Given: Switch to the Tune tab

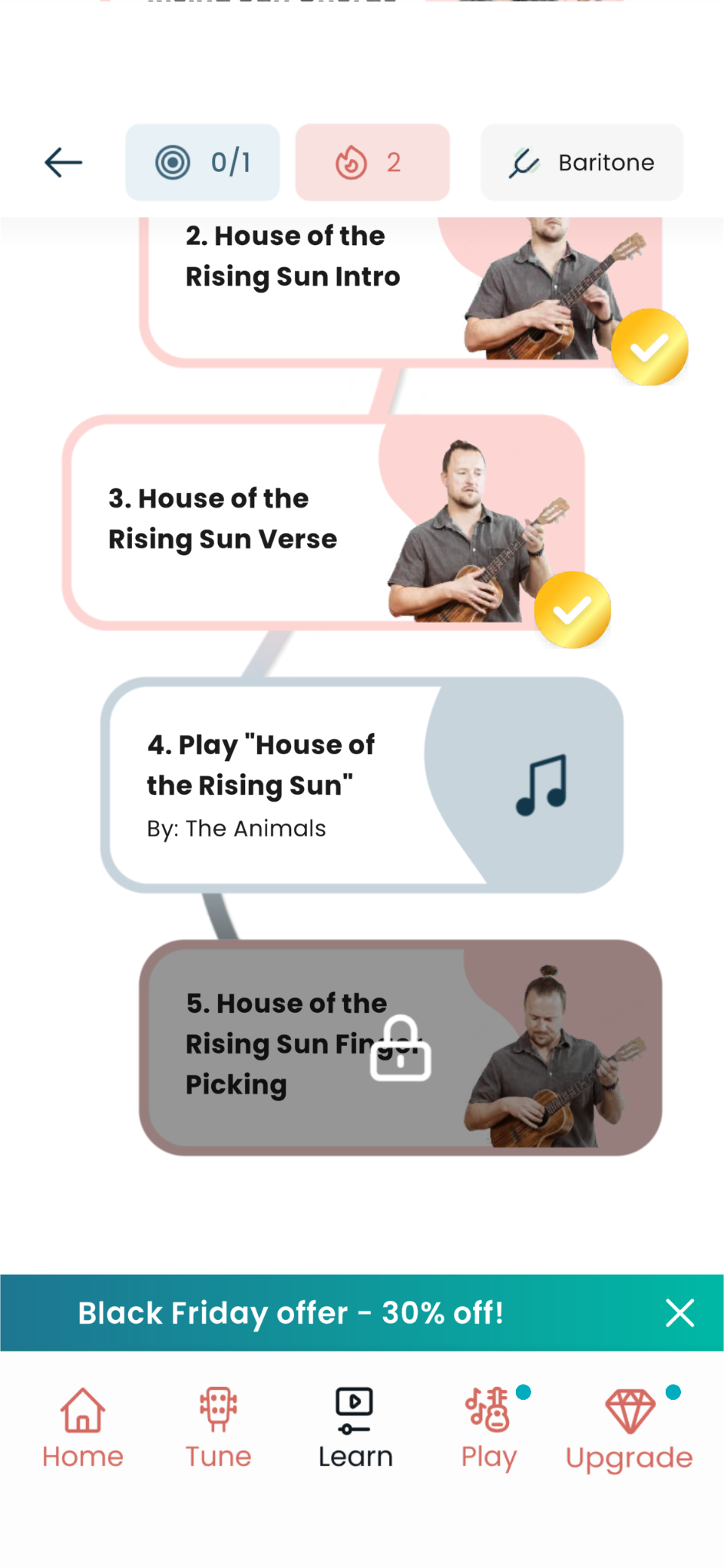Looking at the screenshot, I should pos(219,1428).
